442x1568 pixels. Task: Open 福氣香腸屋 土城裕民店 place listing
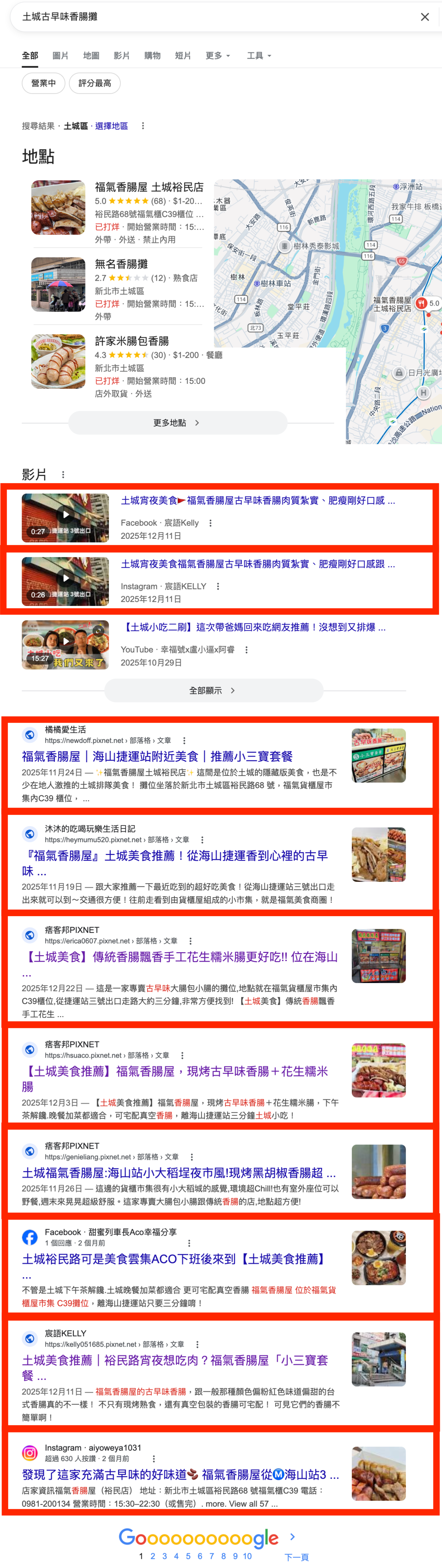coord(149,187)
